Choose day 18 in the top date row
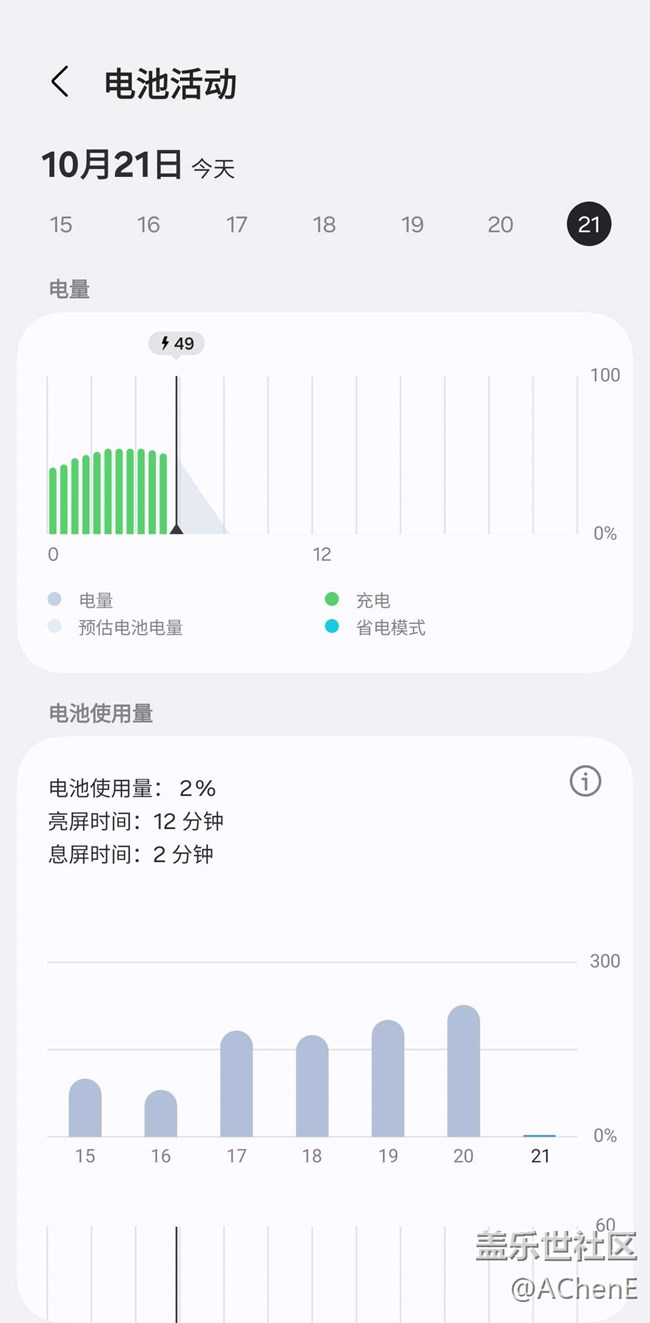 pyautogui.click(x=325, y=224)
